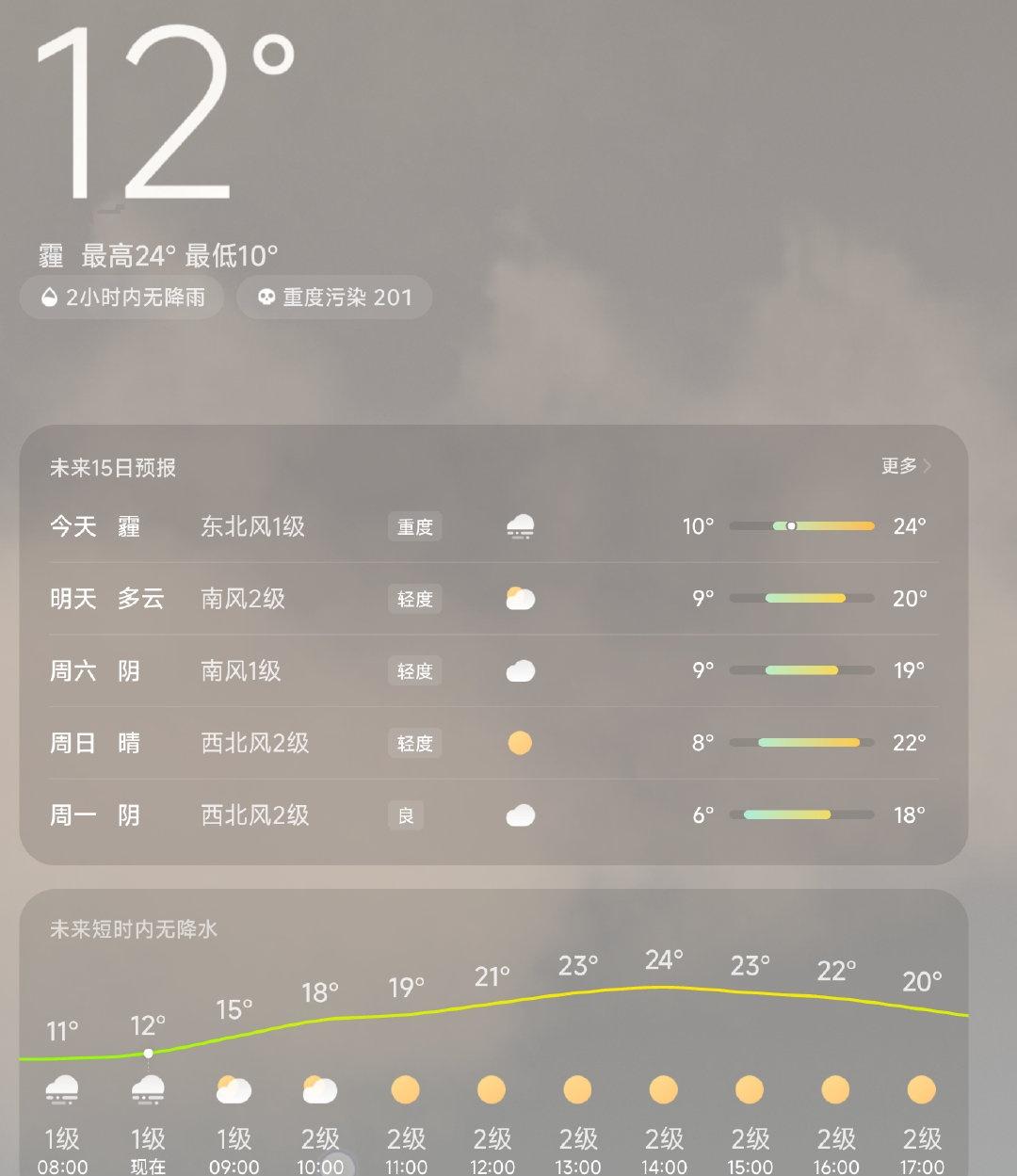
Task: Click the partly cloudy icon above 09:00
Action: 234,1090
